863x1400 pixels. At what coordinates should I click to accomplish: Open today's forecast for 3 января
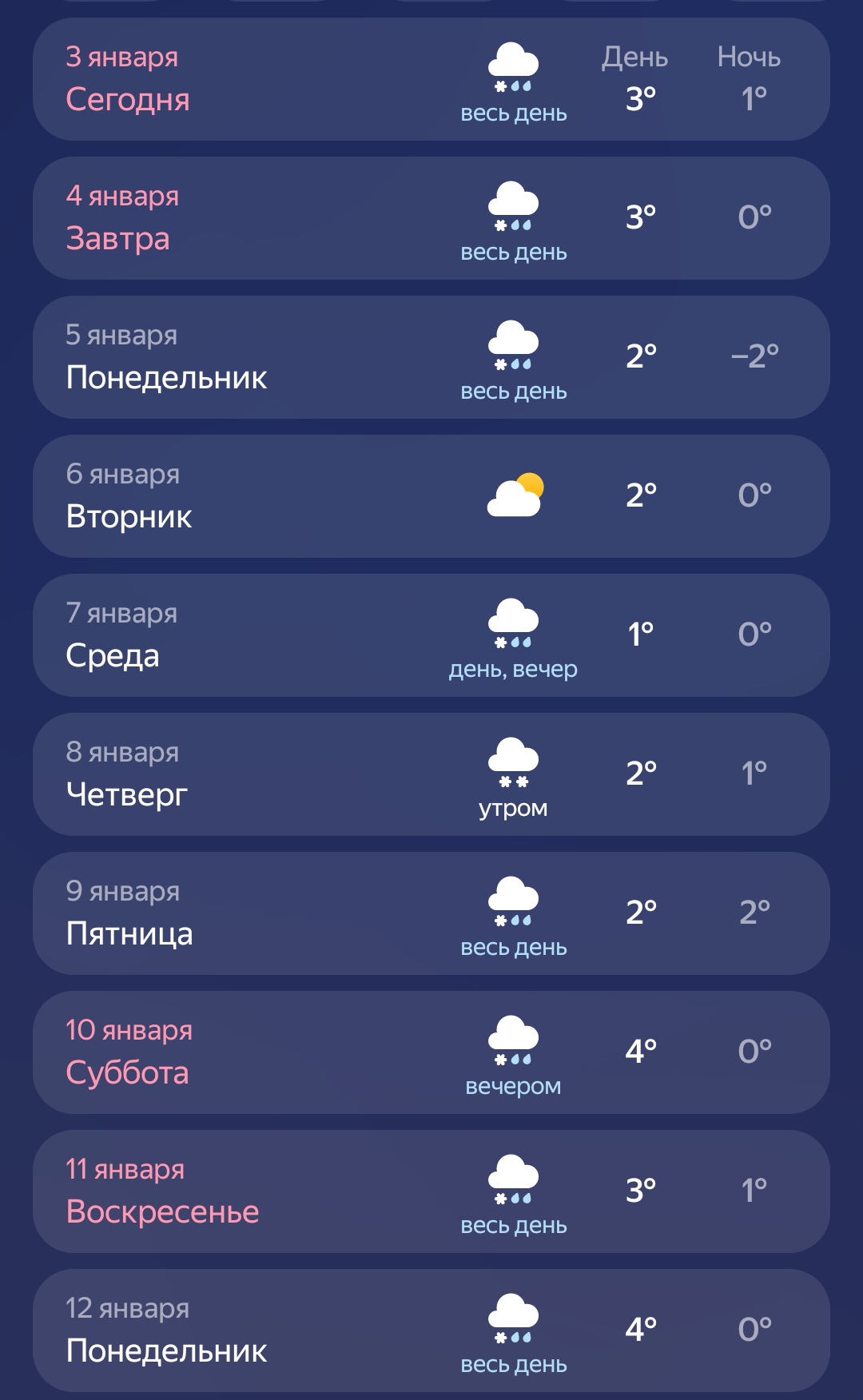[x=431, y=79]
